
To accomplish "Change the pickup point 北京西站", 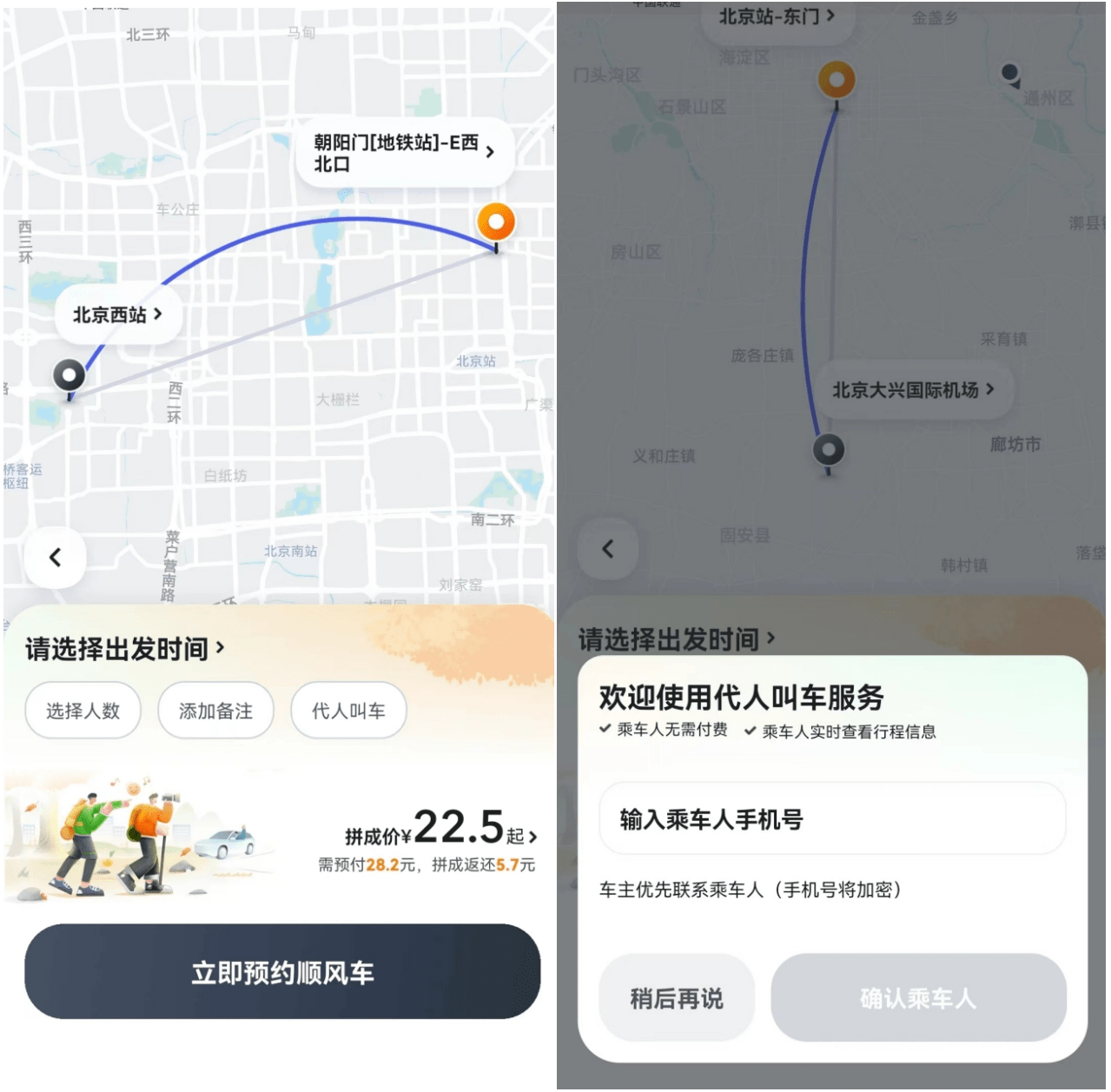I will click(x=118, y=314).
